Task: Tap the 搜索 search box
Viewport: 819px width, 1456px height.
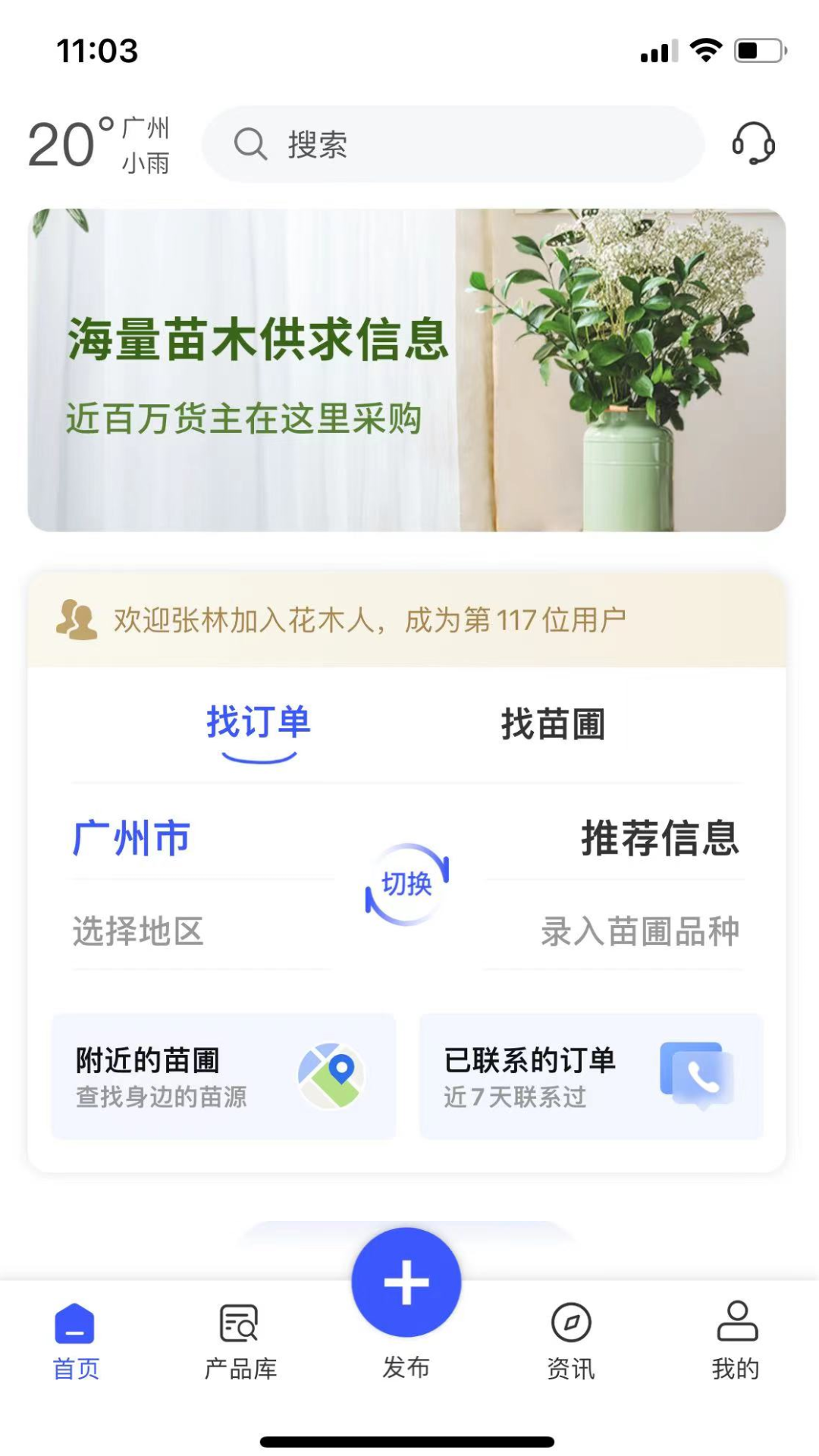Action: (453, 144)
